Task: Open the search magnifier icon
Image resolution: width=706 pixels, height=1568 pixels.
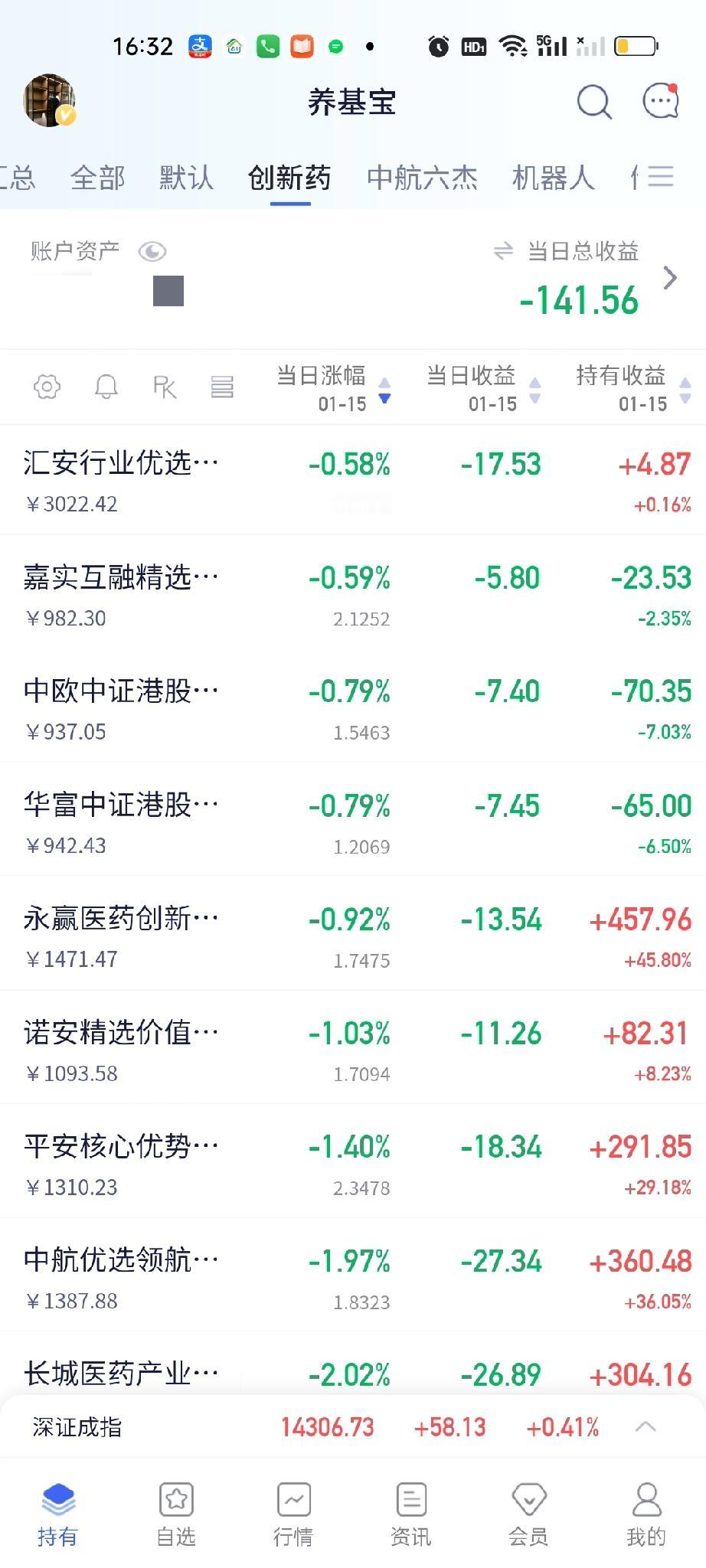Action: pyautogui.click(x=594, y=102)
